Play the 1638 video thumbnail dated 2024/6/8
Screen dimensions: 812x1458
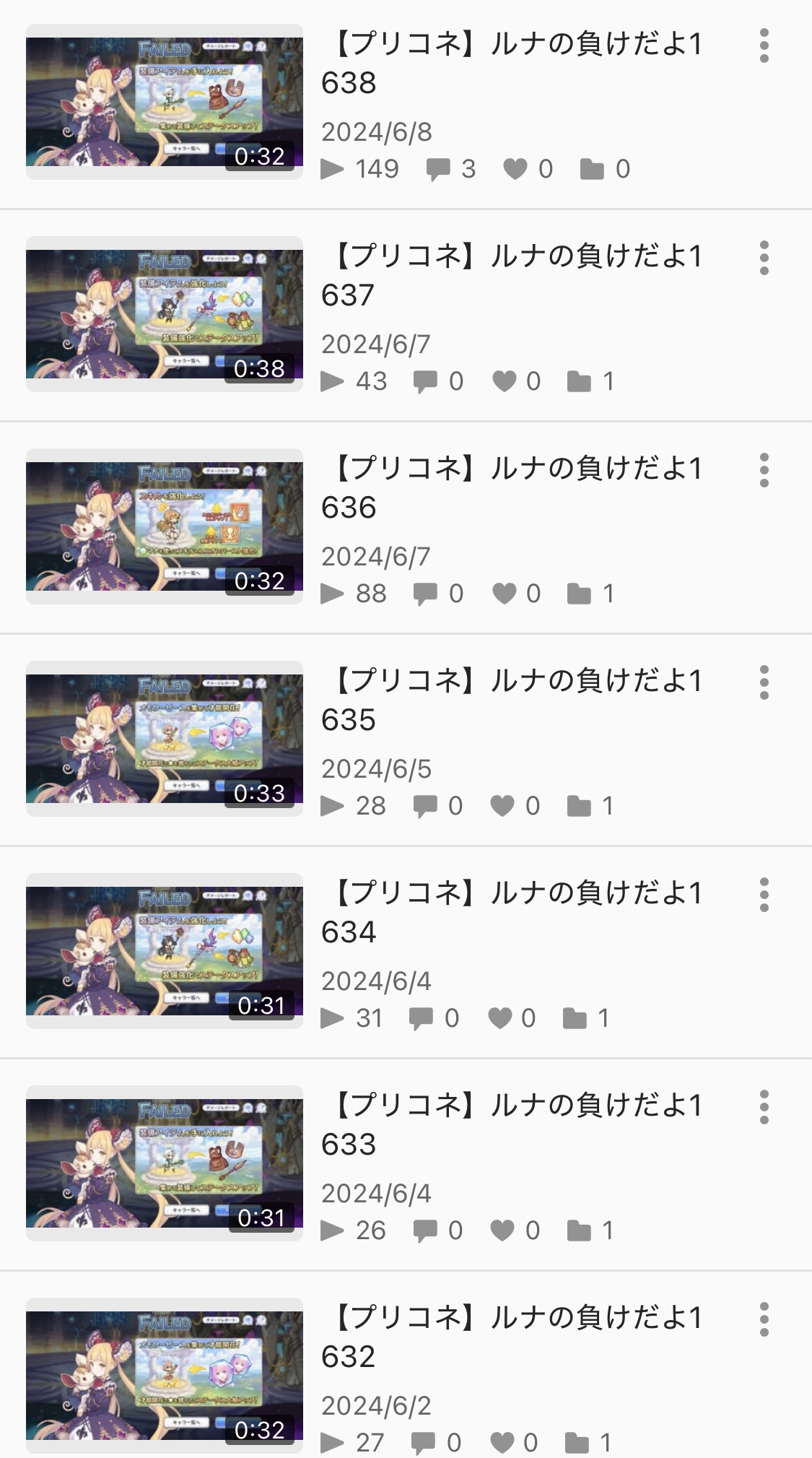coord(165,102)
